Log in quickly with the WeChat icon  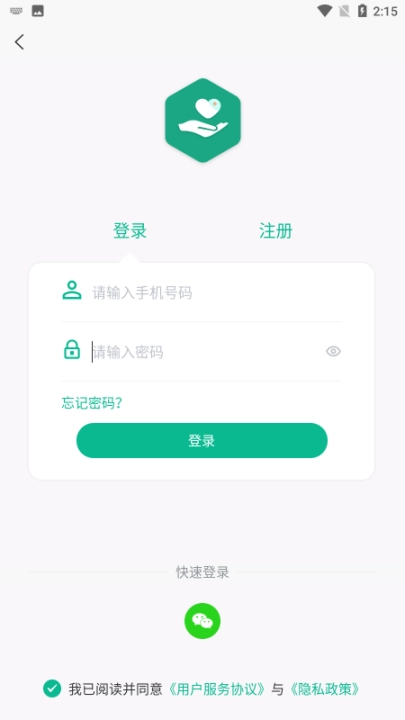202,621
